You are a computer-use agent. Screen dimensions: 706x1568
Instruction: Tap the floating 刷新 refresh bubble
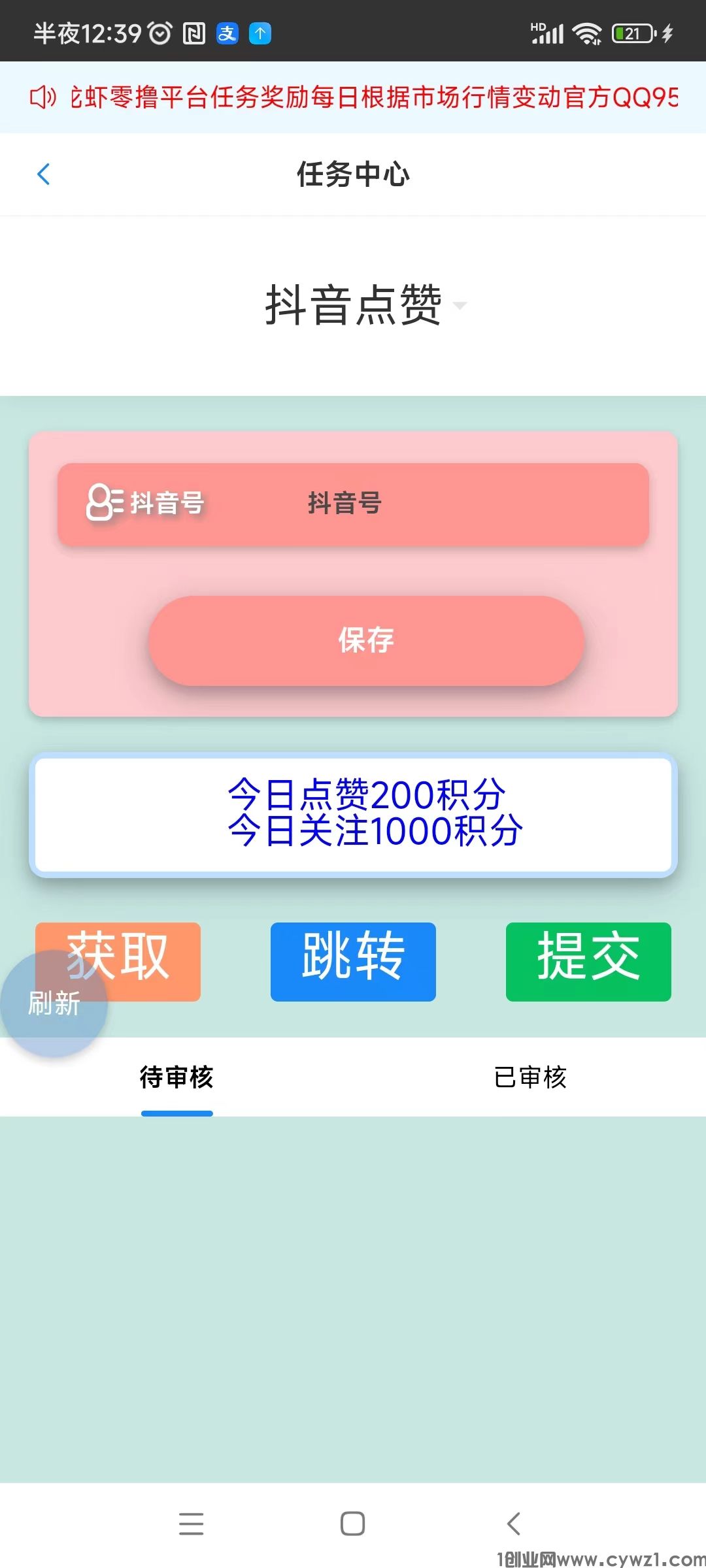click(x=54, y=1000)
